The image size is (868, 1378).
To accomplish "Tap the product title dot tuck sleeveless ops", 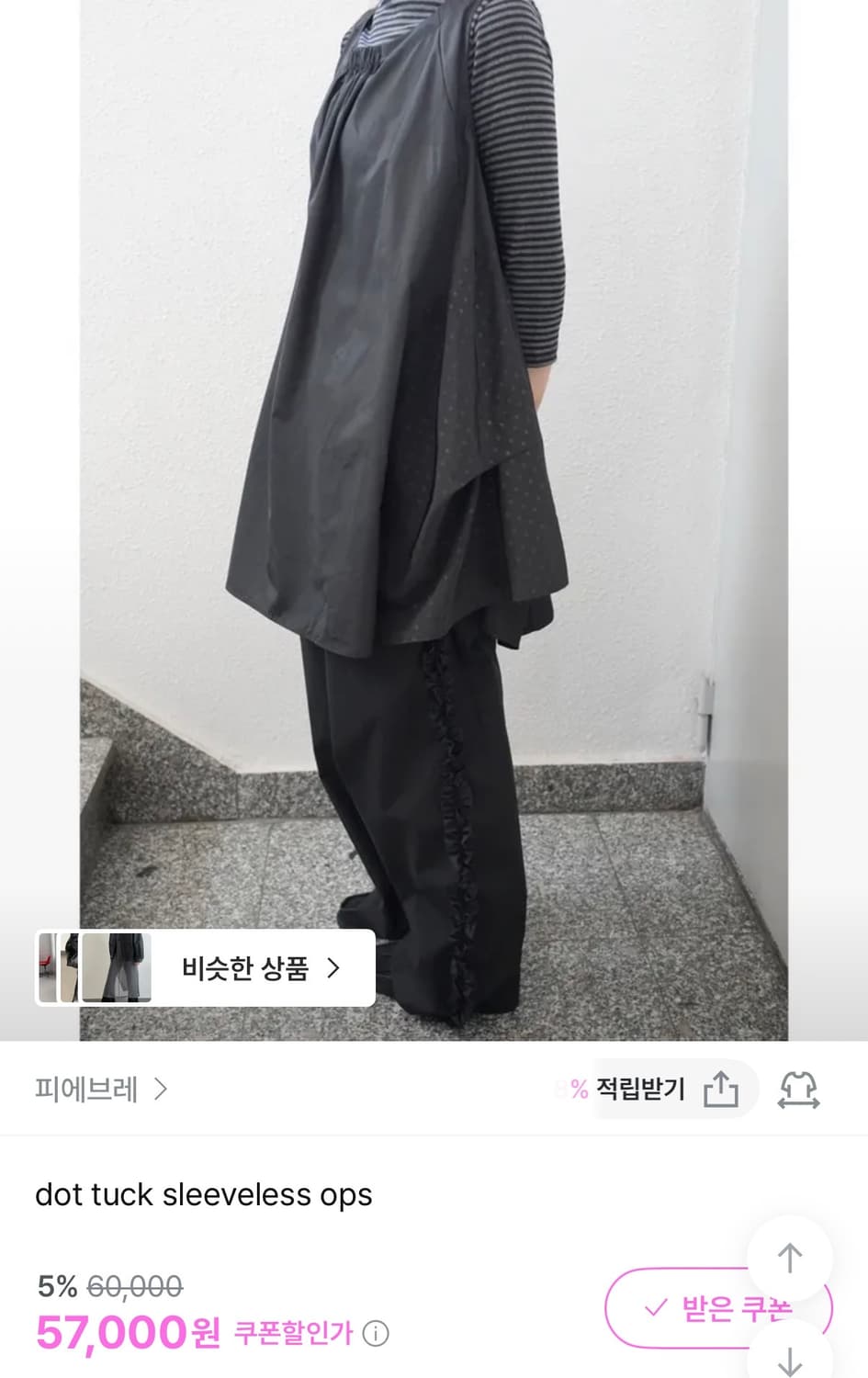I will tap(203, 1194).
